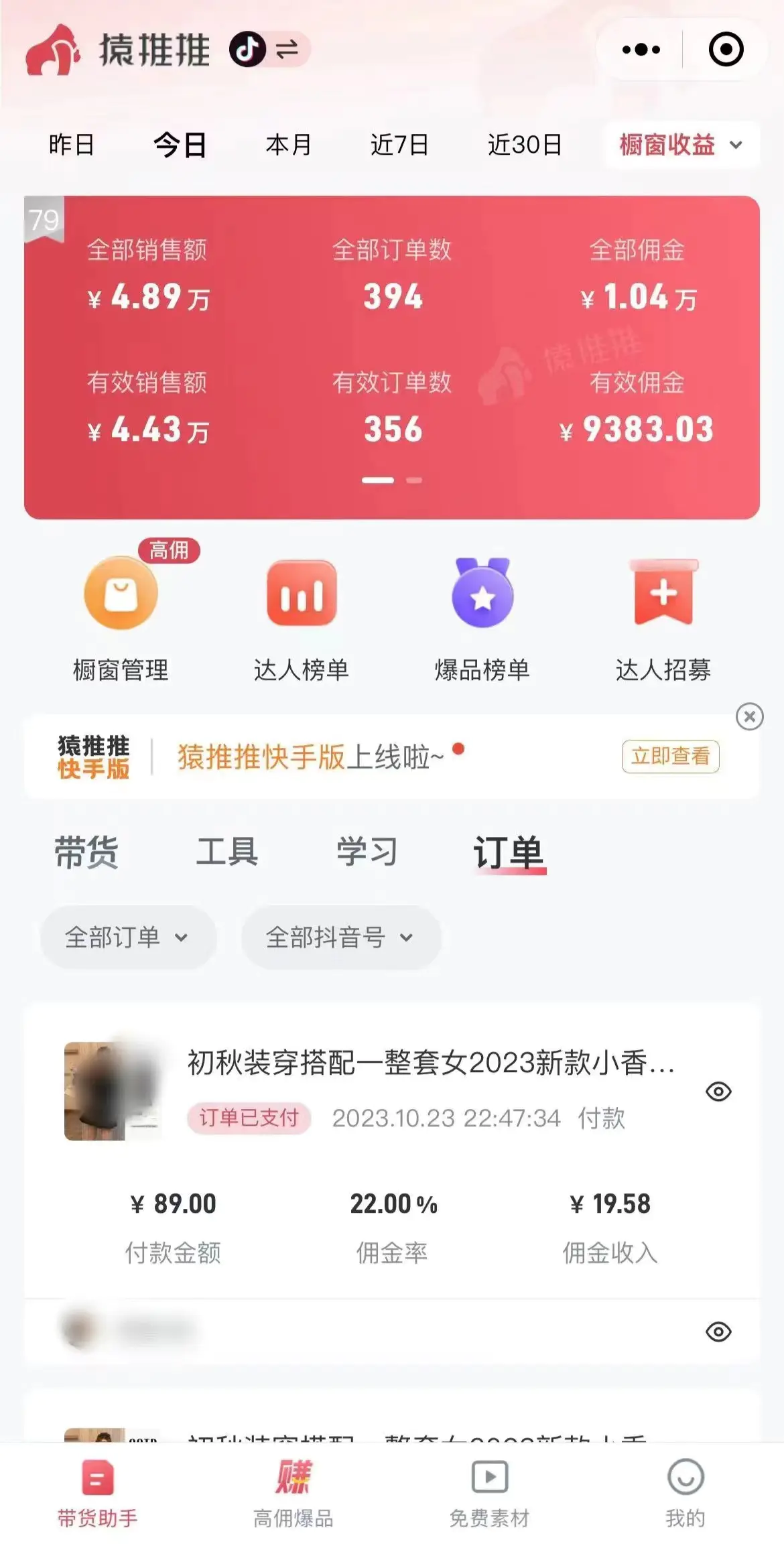784x1564 pixels.
Task: Tap 立即查看 to view the Kuaishou version
Action: (670, 757)
